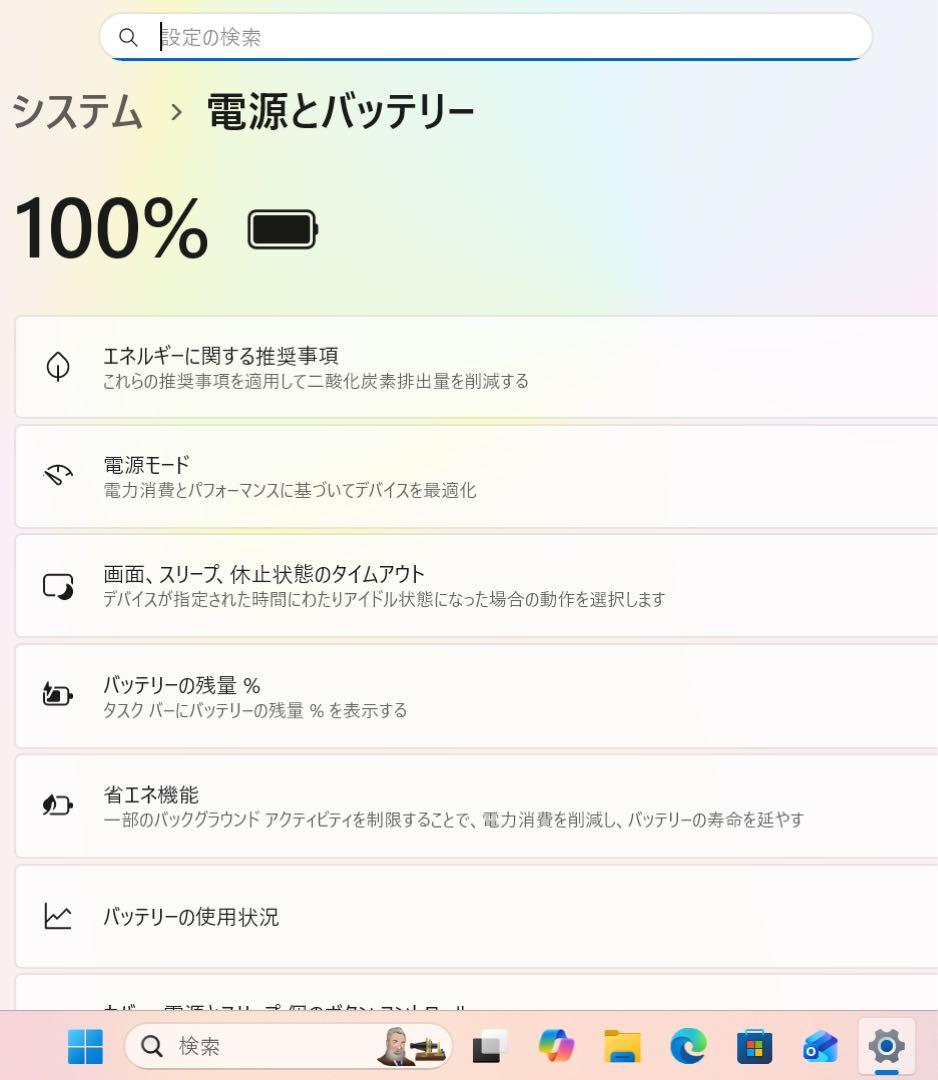
Task: Open エネルギーに関する推奨事項
Action: tap(470, 366)
